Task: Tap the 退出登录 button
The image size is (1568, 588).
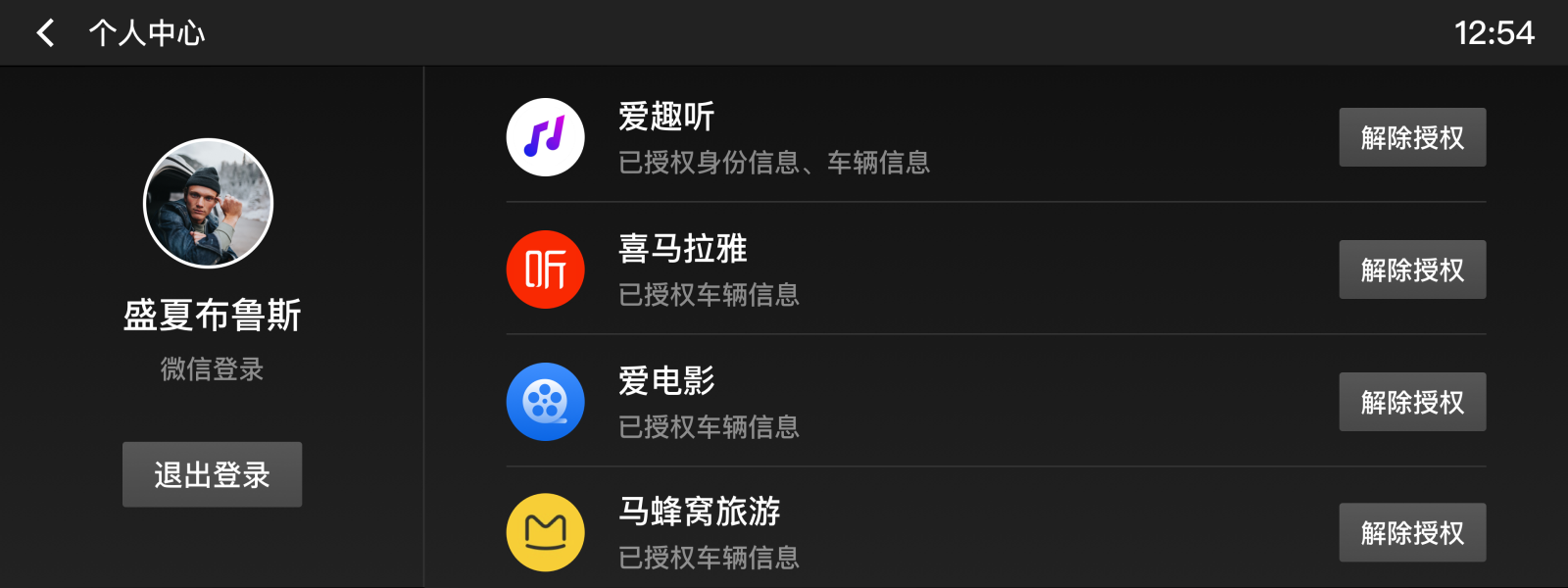Action: [212, 474]
